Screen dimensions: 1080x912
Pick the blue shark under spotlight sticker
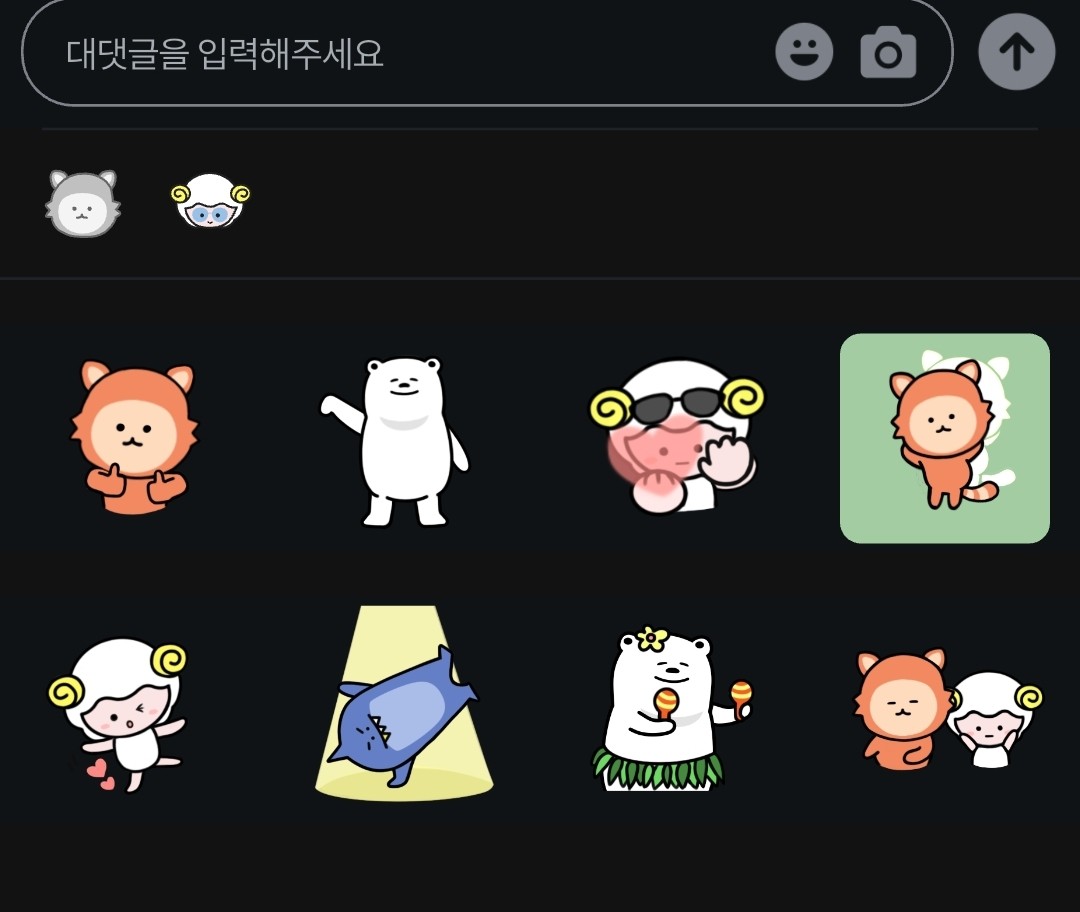coord(405,704)
